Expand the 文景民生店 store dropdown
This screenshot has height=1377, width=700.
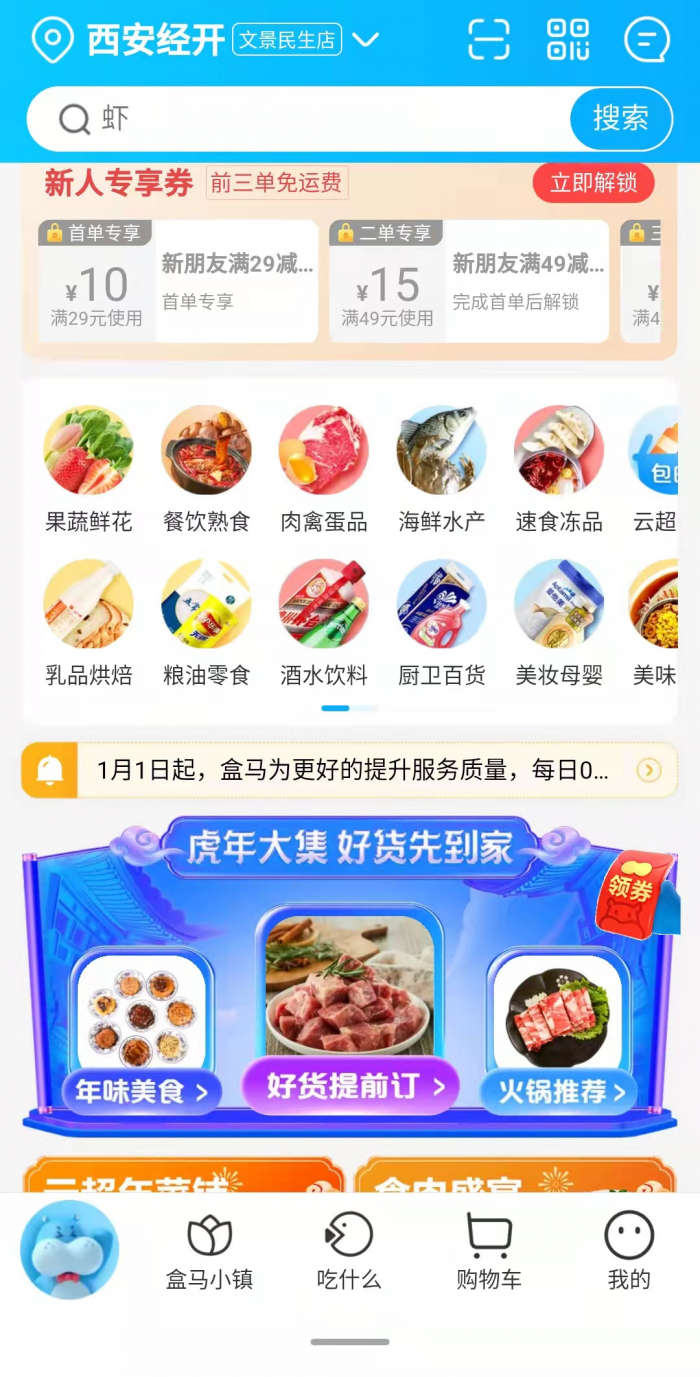coord(365,40)
